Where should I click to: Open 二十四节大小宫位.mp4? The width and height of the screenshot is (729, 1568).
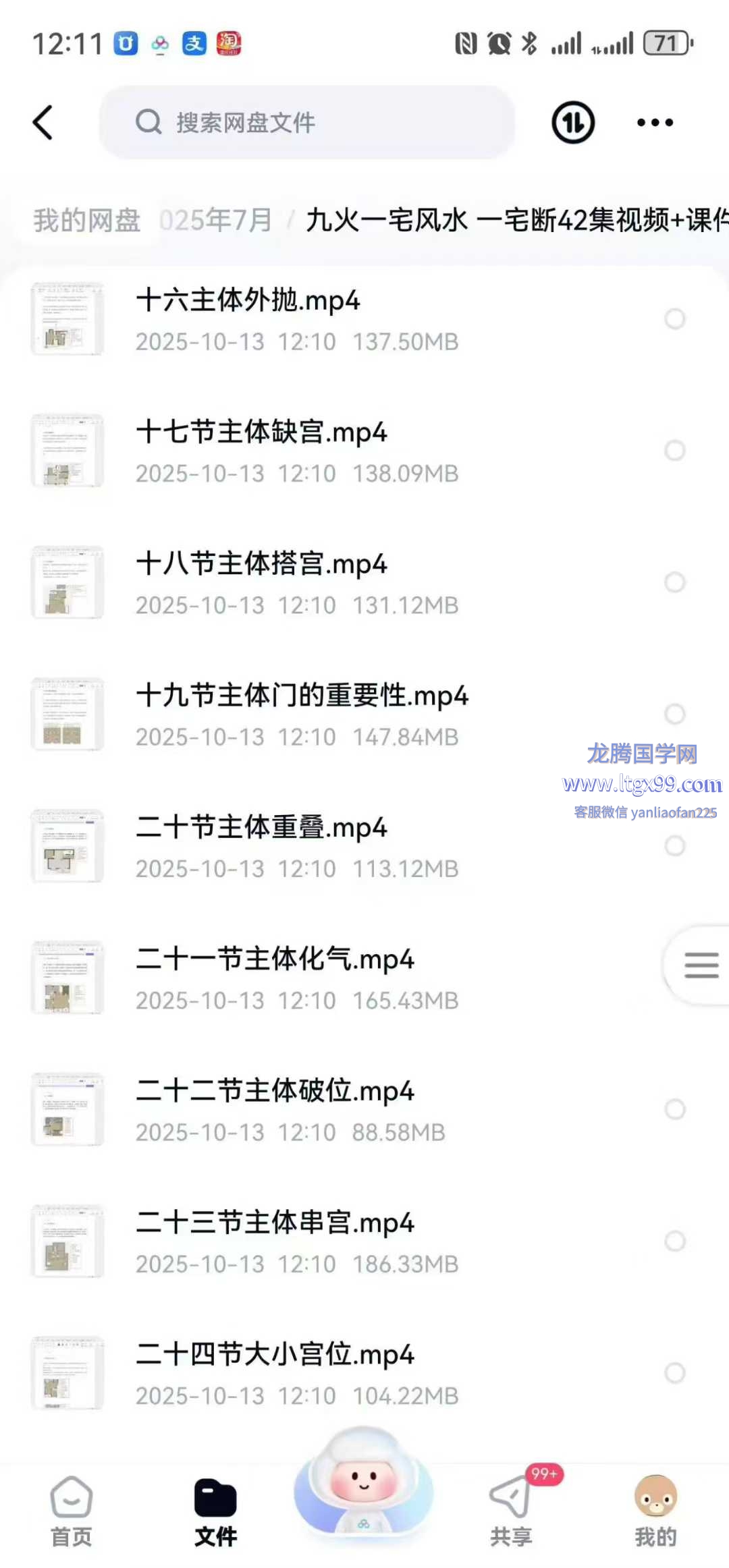point(275,1355)
